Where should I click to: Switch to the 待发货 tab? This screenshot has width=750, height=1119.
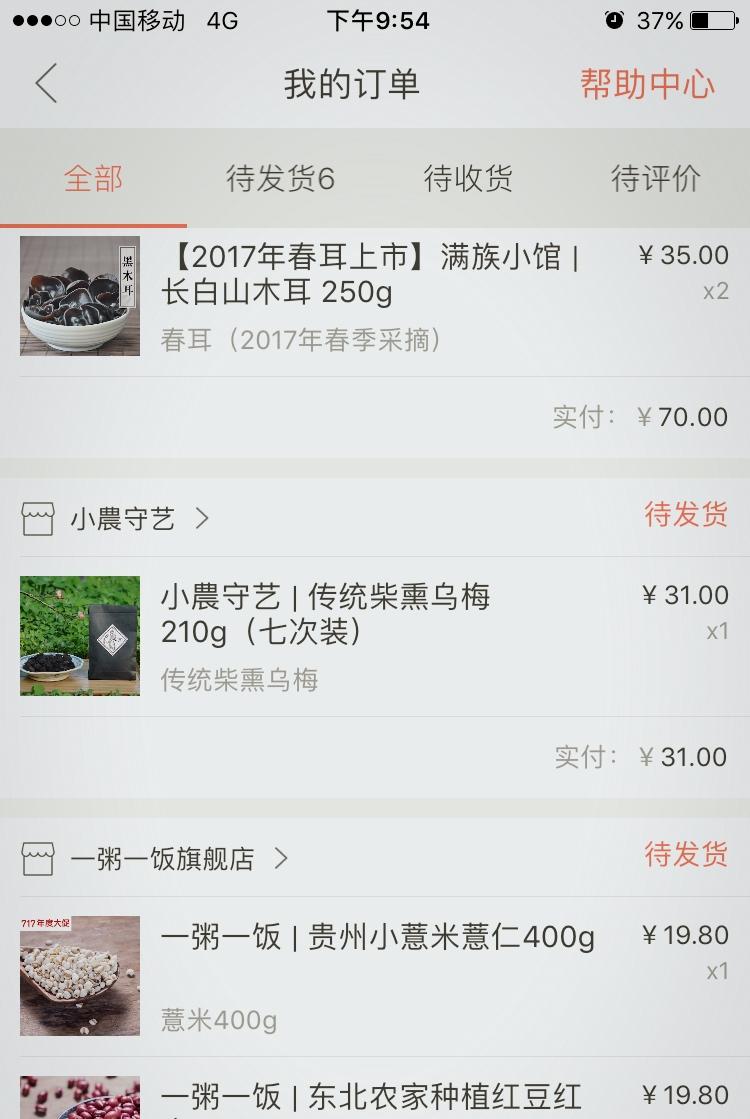click(280, 179)
